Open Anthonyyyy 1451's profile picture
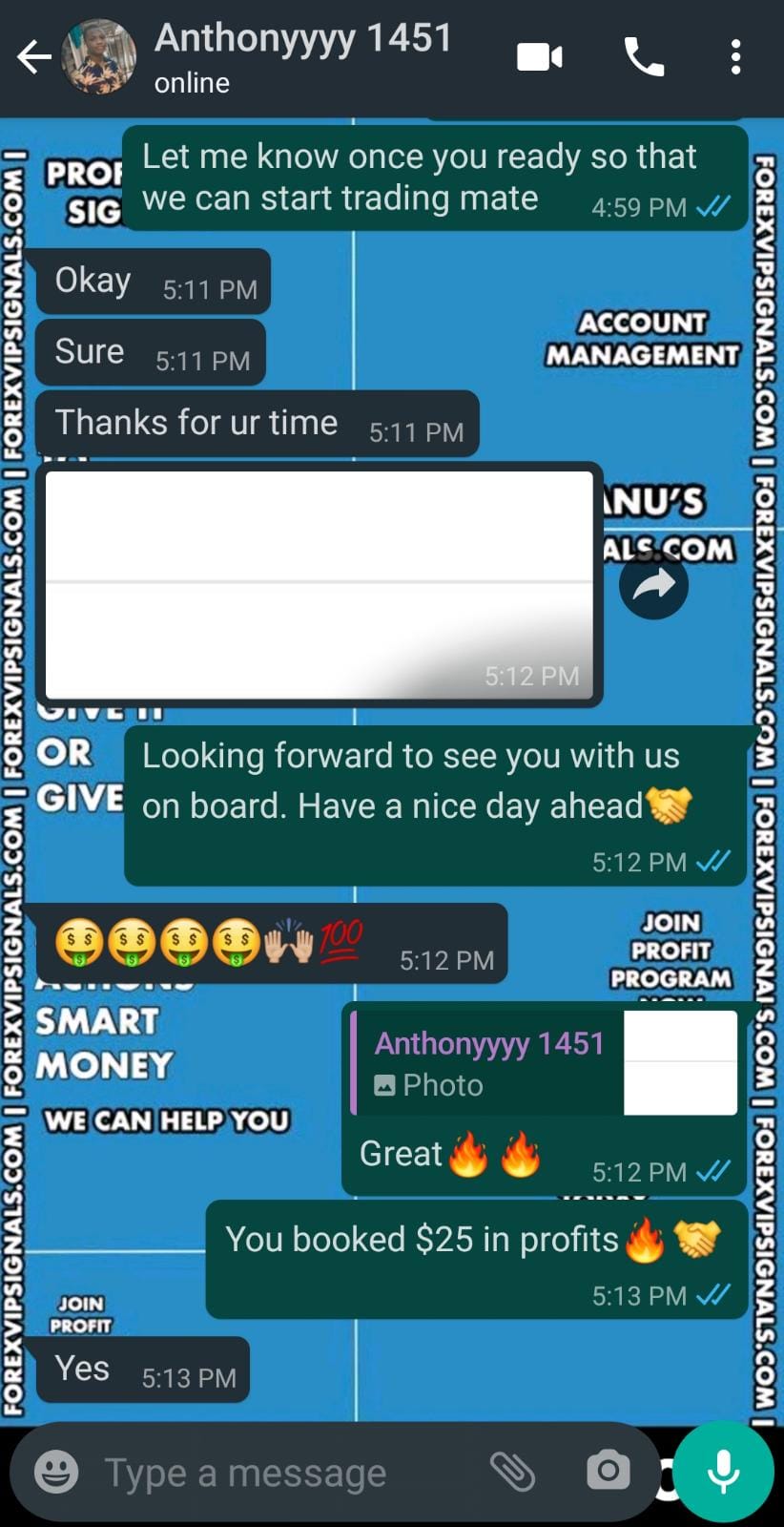Viewport: 784px width, 1527px height. (99, 57)
